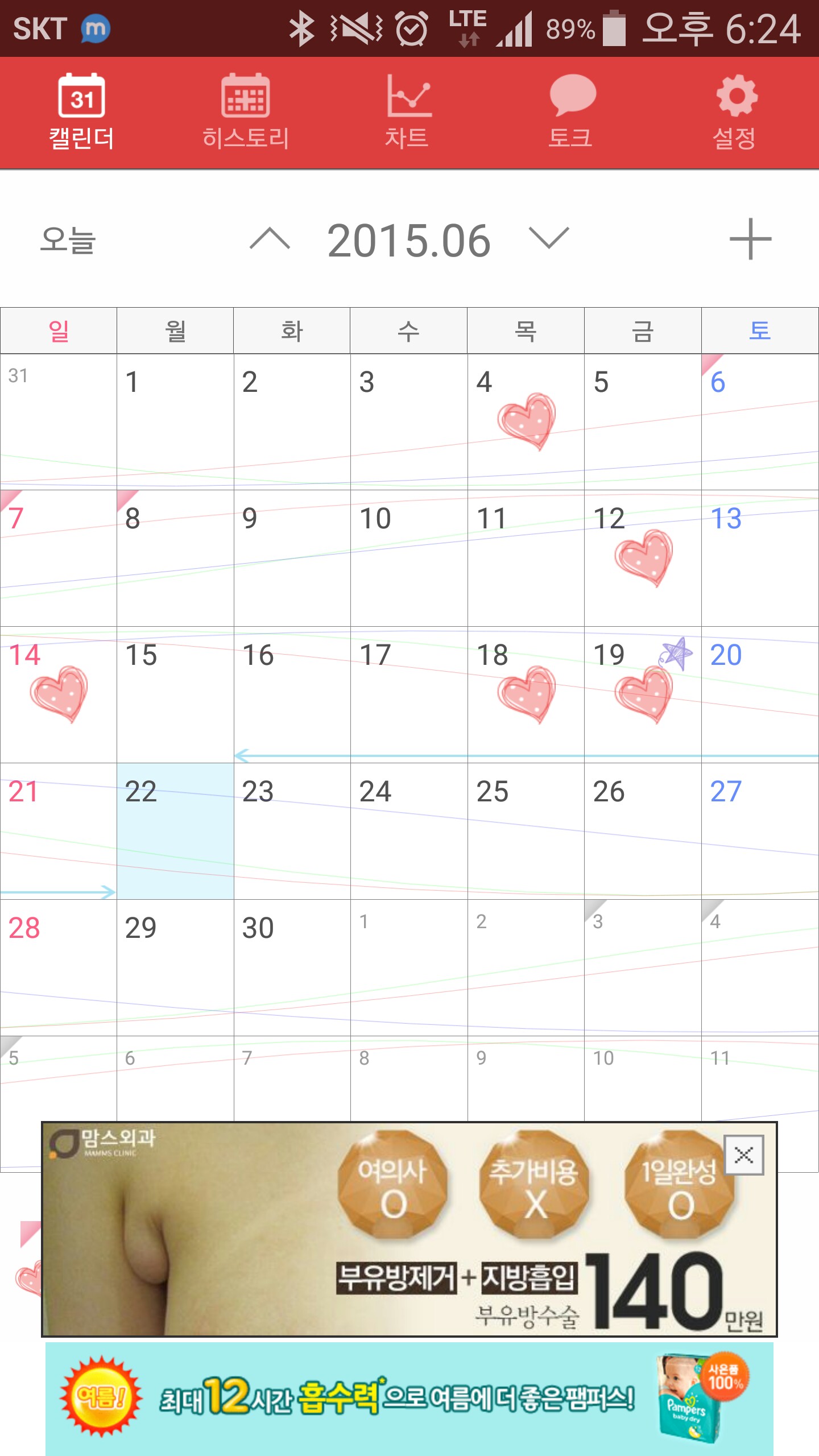Select June 4 with heart mark
Screen dimensions: 819x1456
coord(526,421)
